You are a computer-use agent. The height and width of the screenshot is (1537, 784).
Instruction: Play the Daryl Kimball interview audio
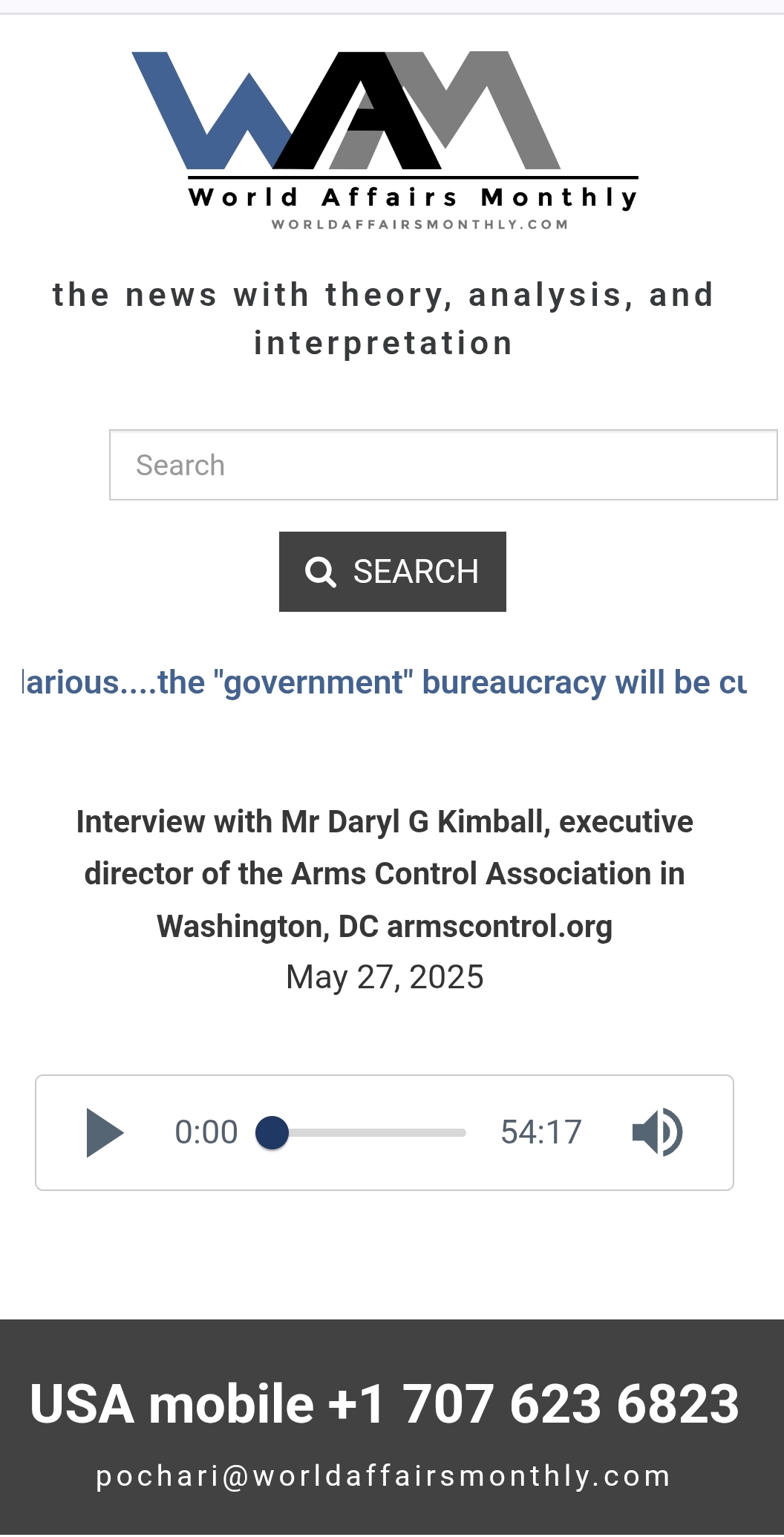point(104,1132)
